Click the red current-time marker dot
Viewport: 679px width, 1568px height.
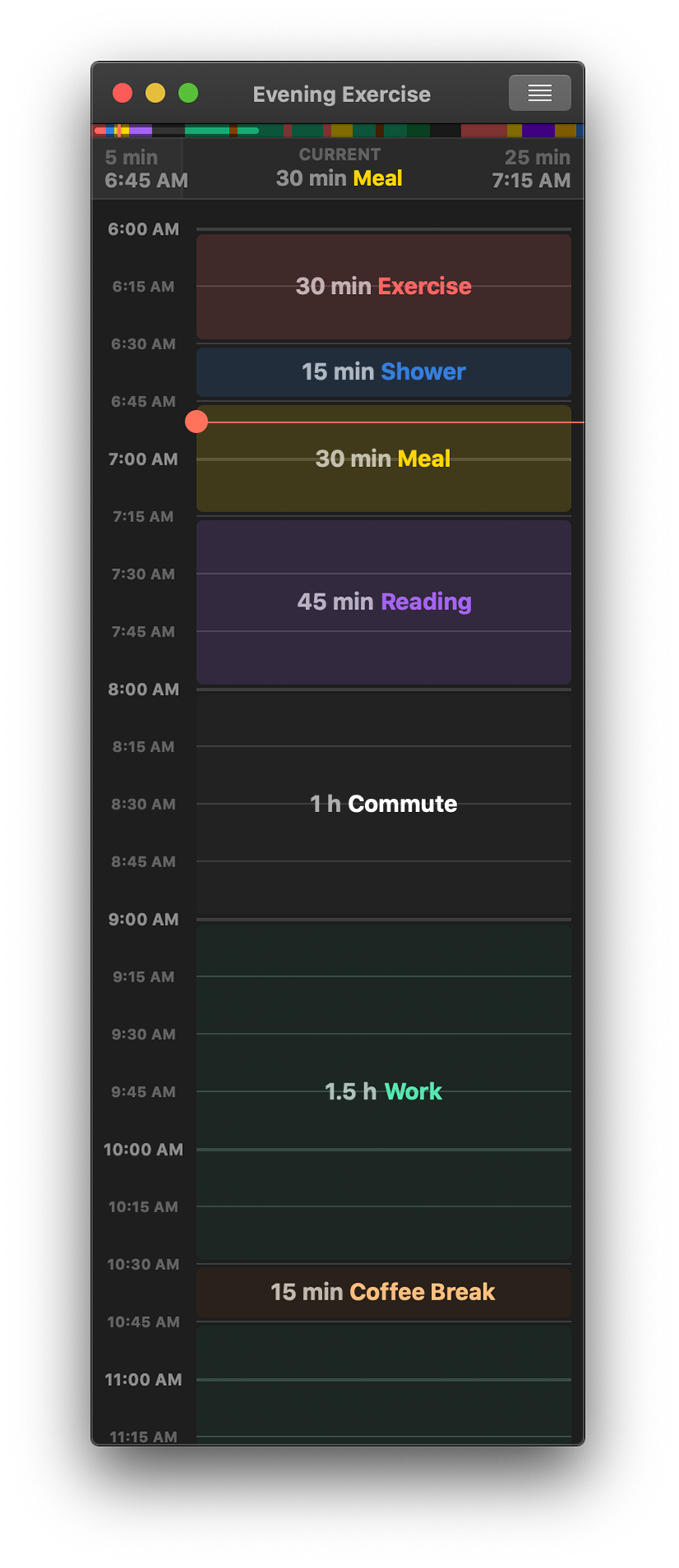click(196, 421)
